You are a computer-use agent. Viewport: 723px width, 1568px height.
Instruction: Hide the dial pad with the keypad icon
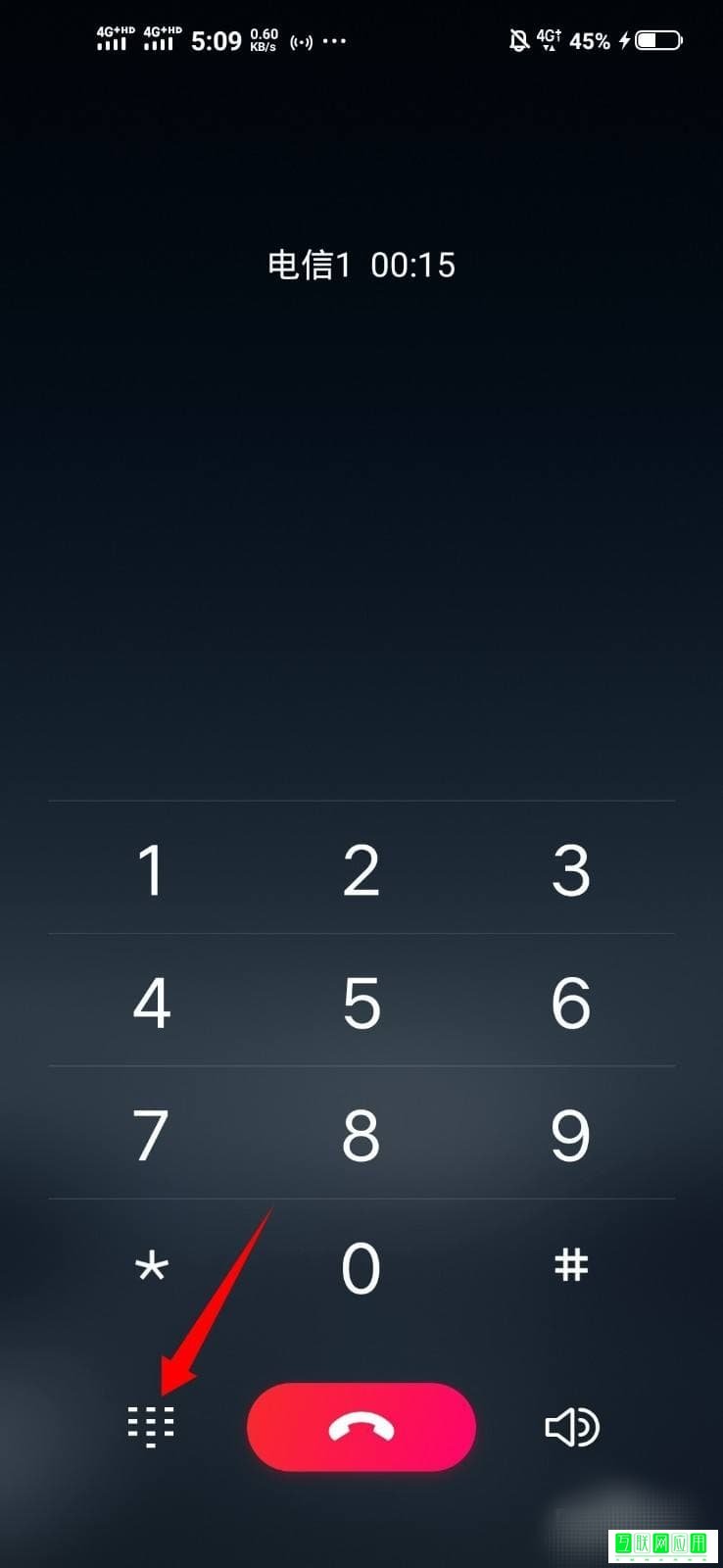click(151, 1426)
